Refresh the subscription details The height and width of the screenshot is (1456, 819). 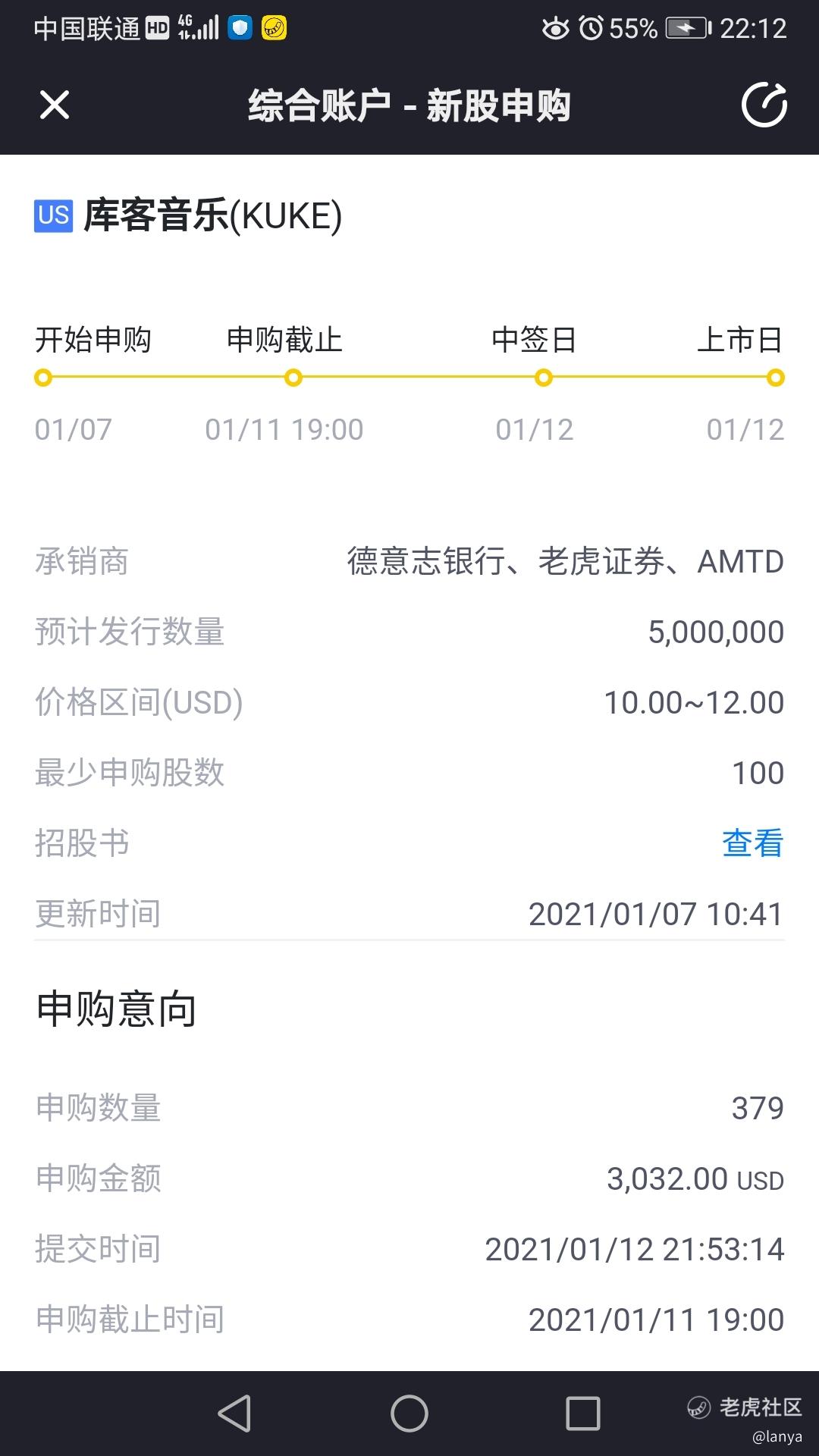(x=764, y=105)
